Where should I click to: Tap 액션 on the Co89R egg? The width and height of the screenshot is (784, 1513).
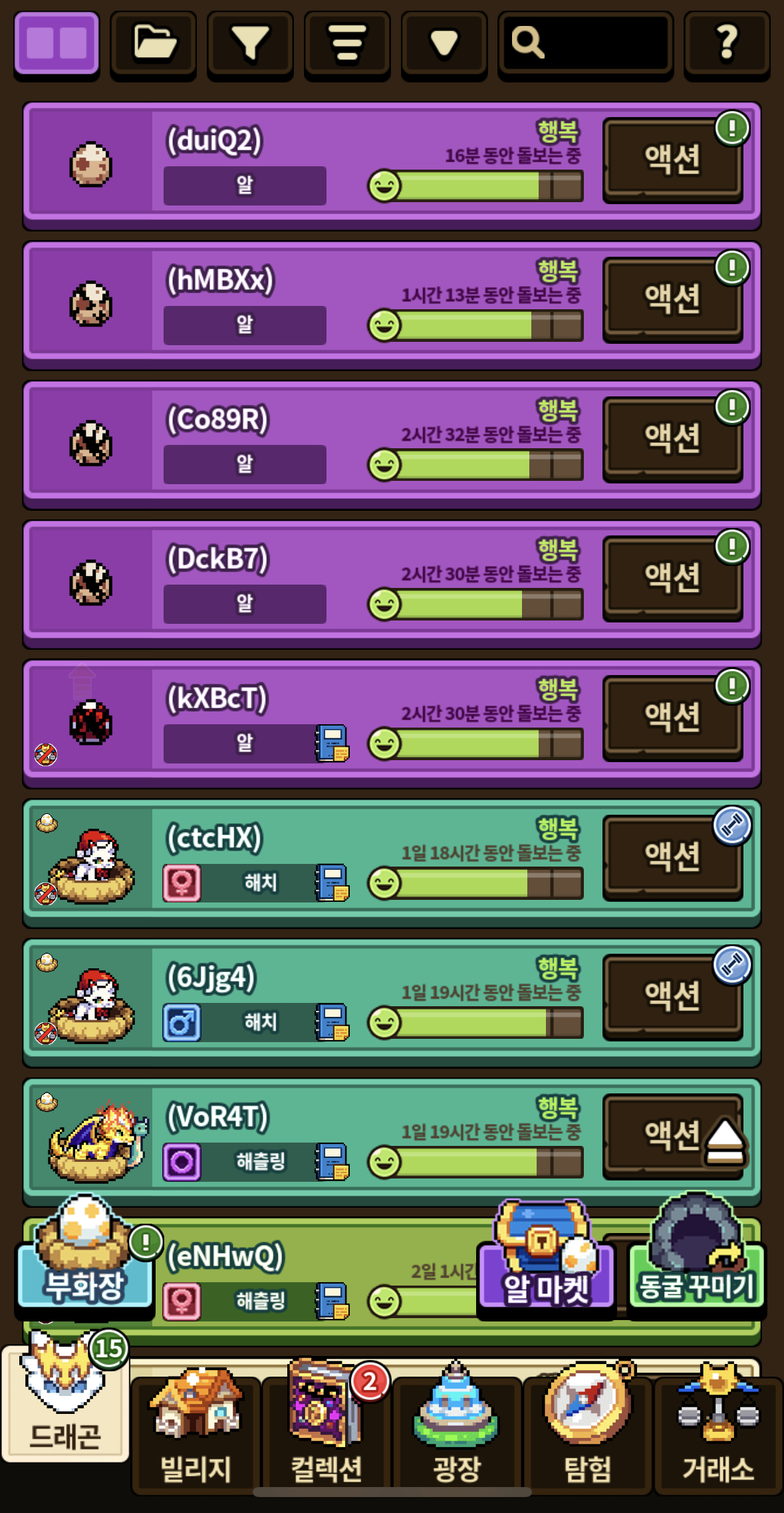click(672, 438)
